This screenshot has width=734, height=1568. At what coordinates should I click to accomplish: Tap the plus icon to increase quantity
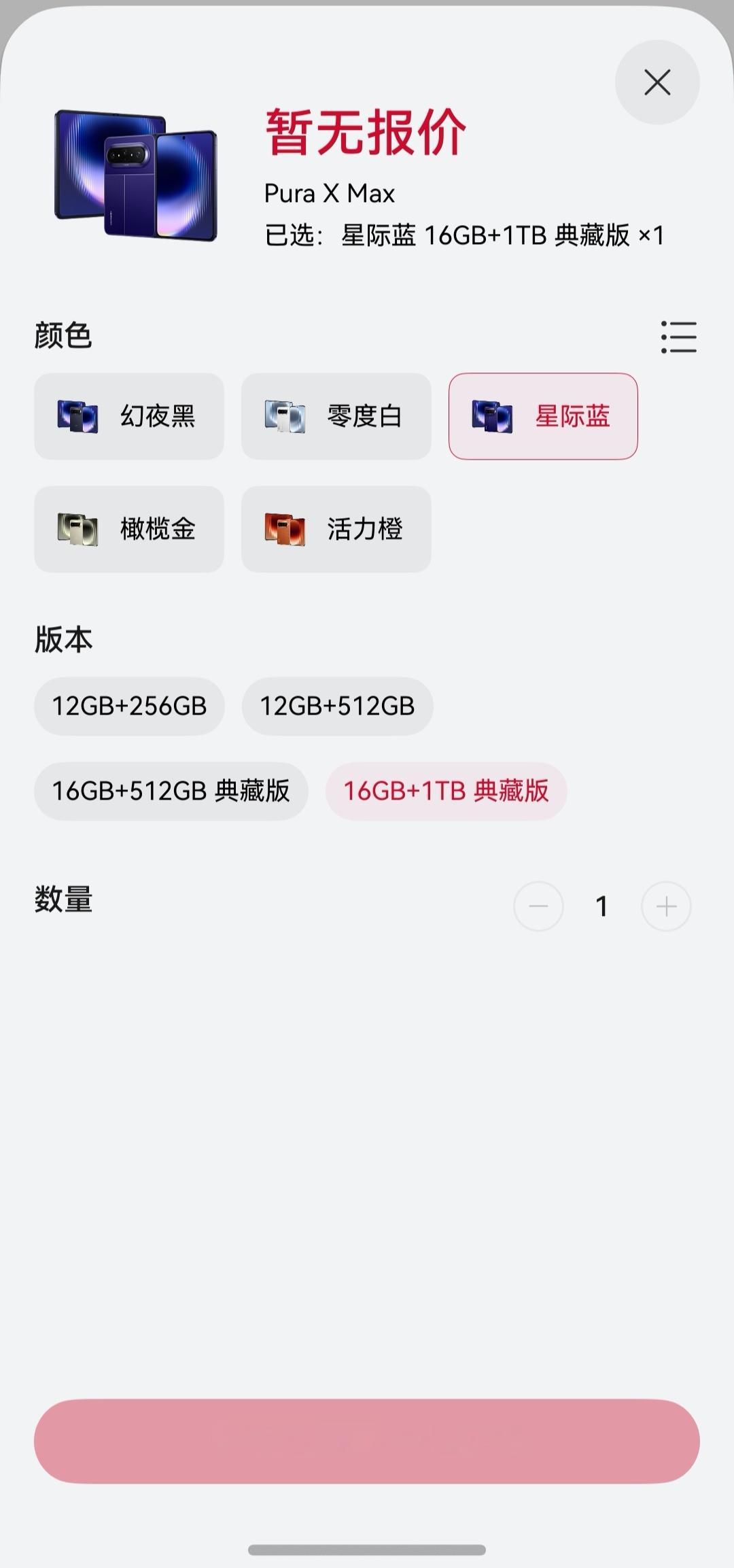(665, 906)
